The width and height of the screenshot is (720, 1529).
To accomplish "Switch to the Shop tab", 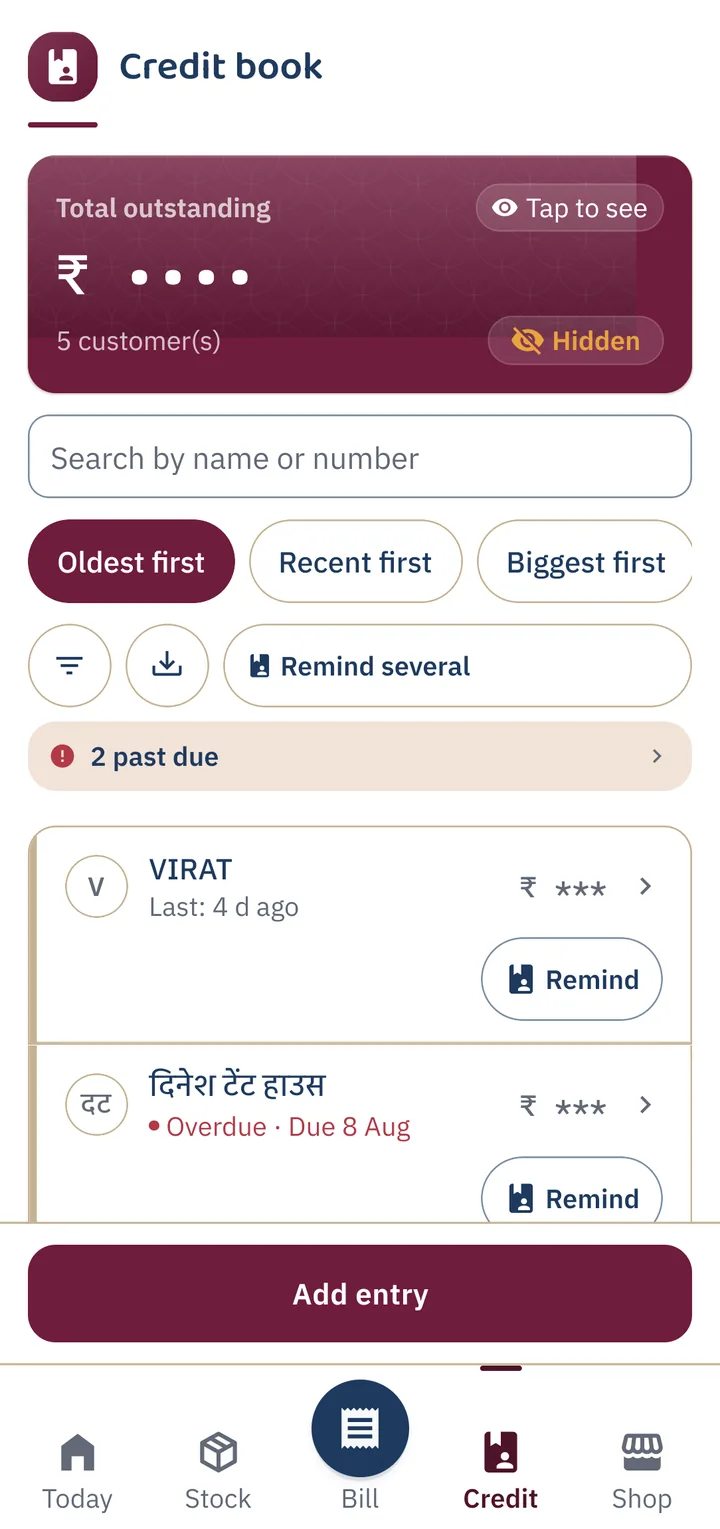I will point(642,1470).
